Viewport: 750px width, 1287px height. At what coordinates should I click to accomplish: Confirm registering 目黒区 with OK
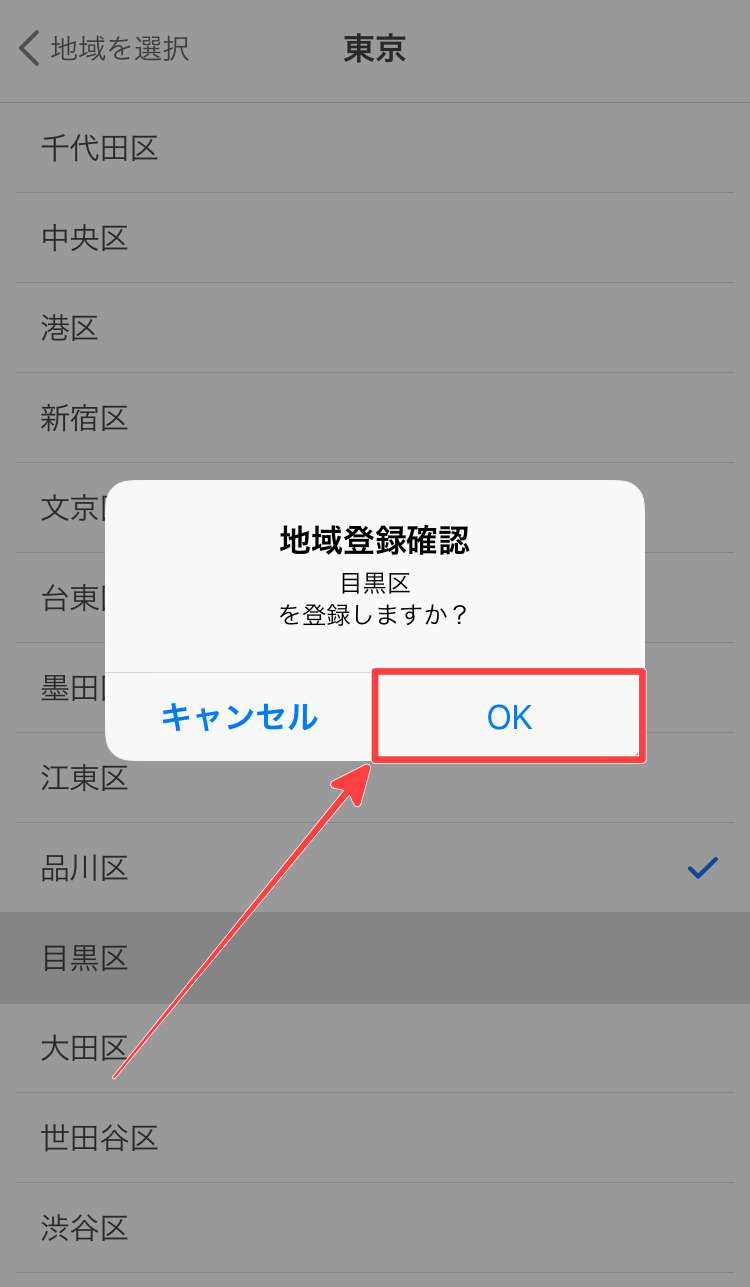[x=509, y=717]
